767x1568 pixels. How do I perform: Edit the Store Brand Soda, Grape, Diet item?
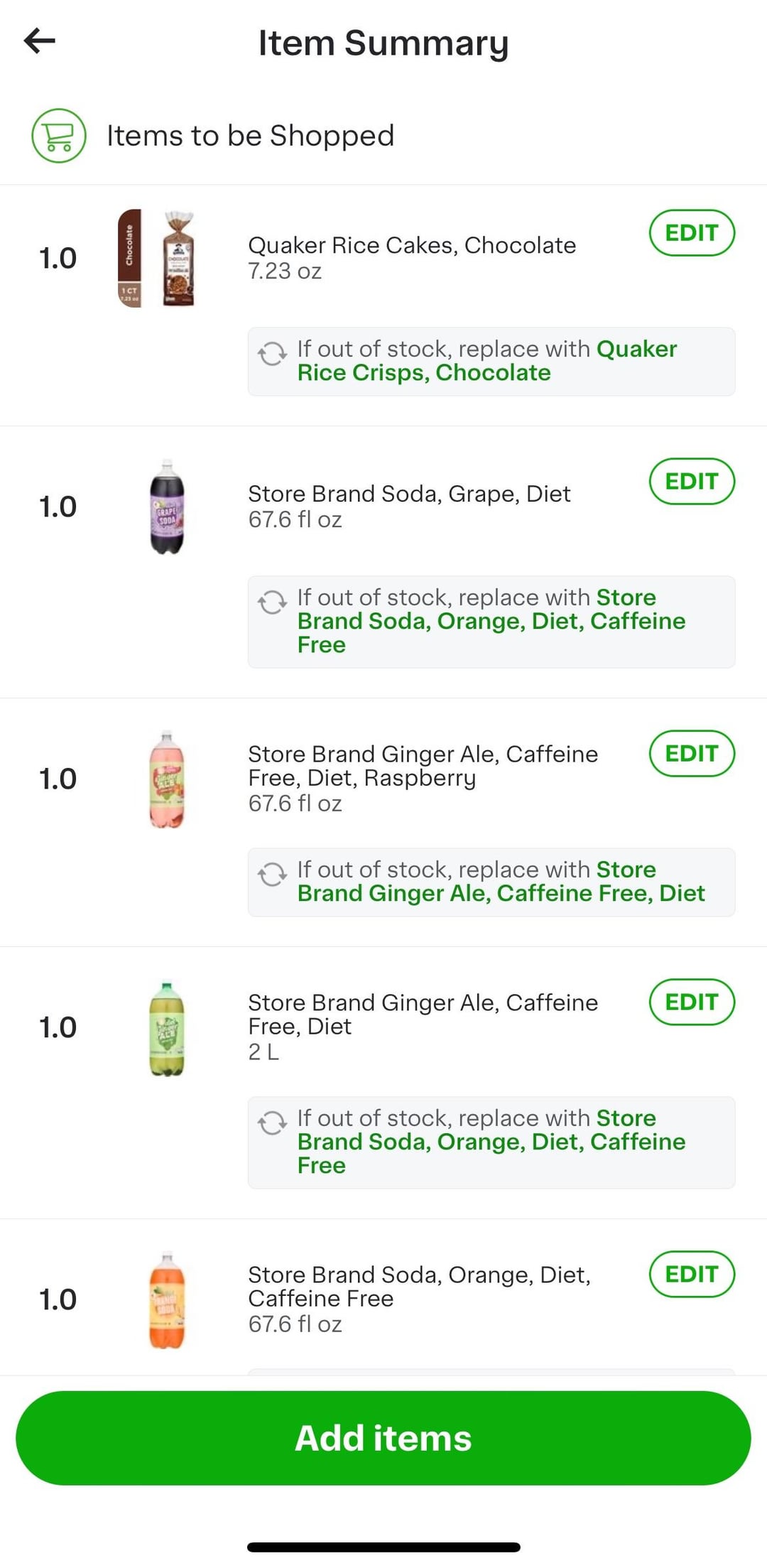(692, 481)
